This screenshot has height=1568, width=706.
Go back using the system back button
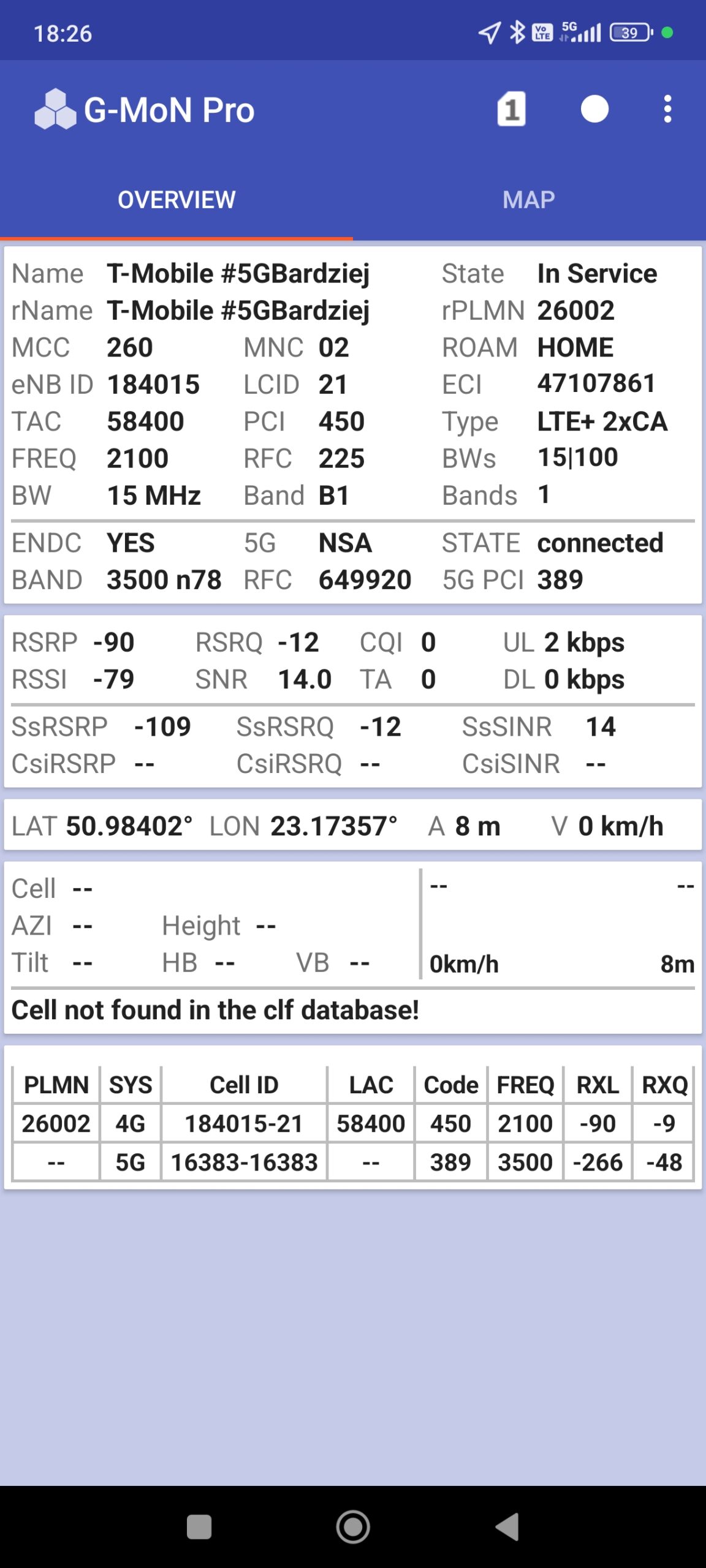[508, 1526]
